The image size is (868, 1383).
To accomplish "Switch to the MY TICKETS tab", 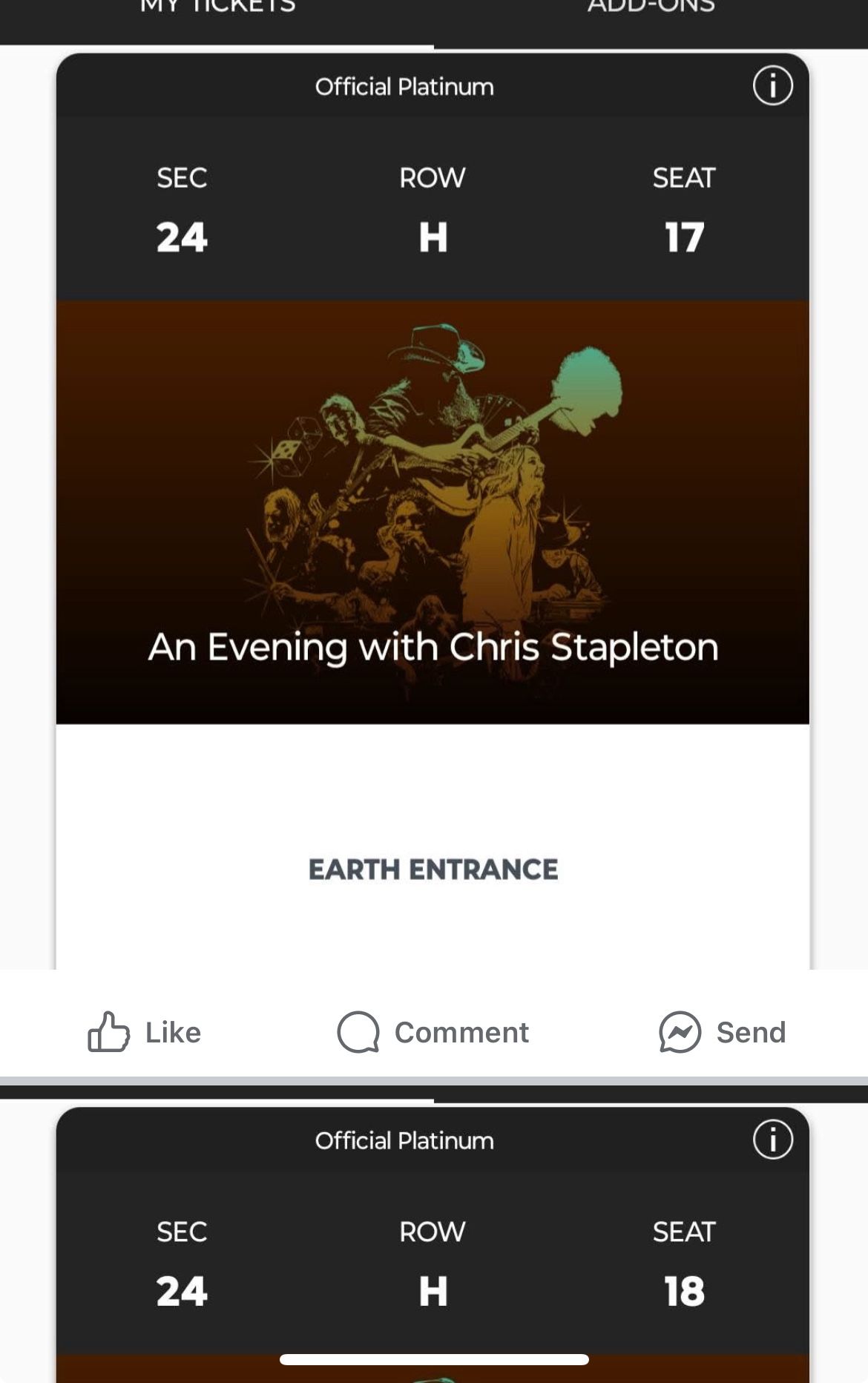I will tap(216, 7).
